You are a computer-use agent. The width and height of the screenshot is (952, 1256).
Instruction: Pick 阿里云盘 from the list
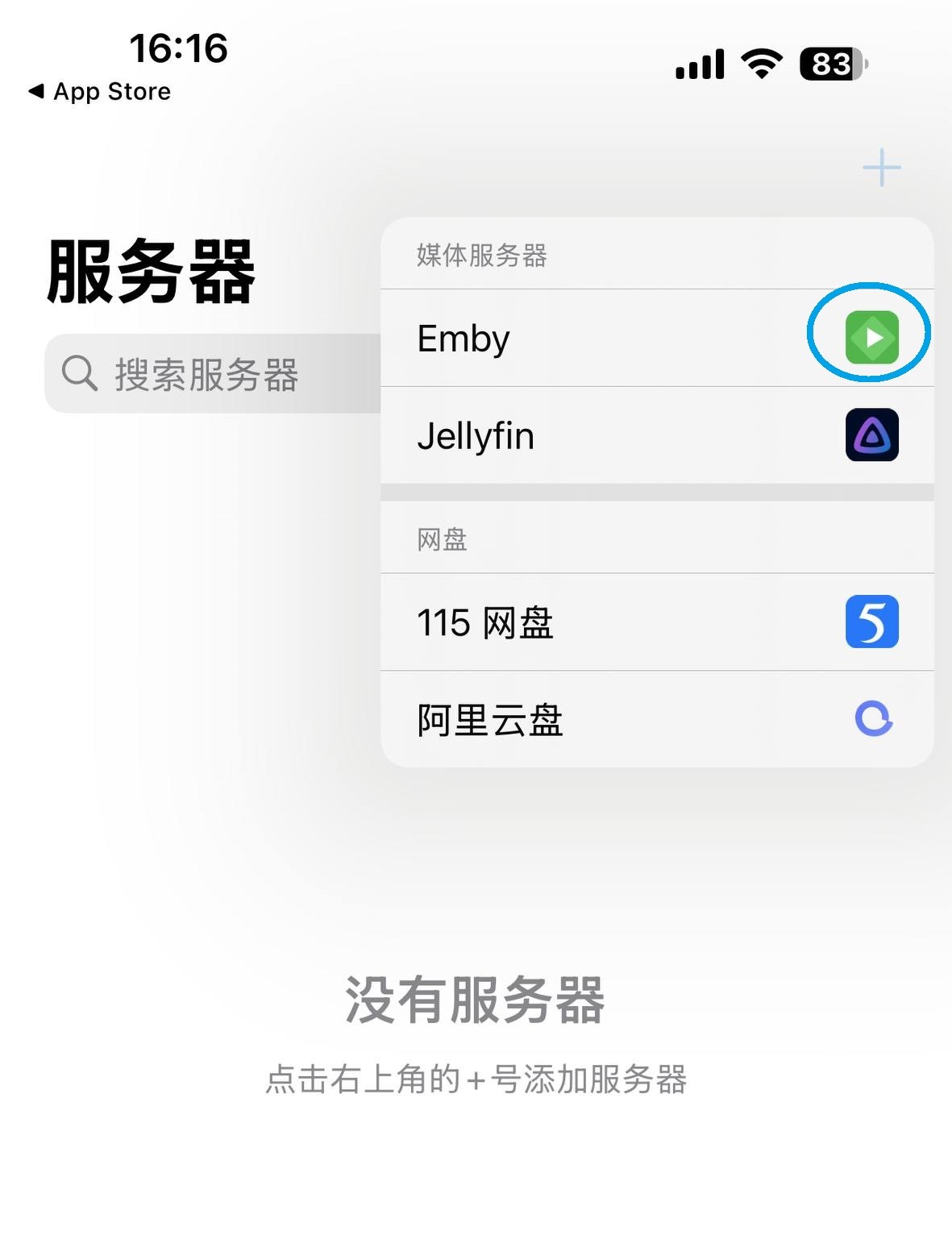point(656,719)
